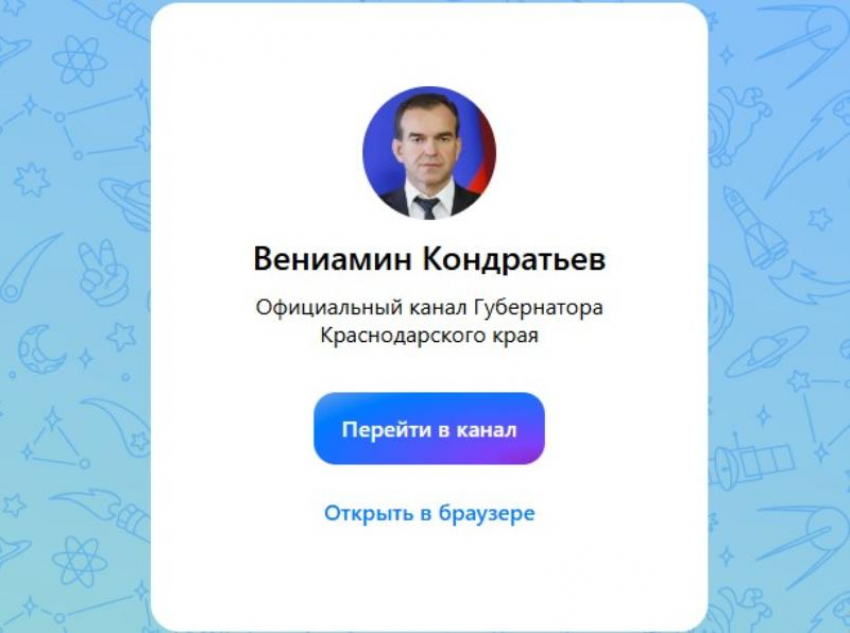Tap the Перейти в канал button

(429, 429)
